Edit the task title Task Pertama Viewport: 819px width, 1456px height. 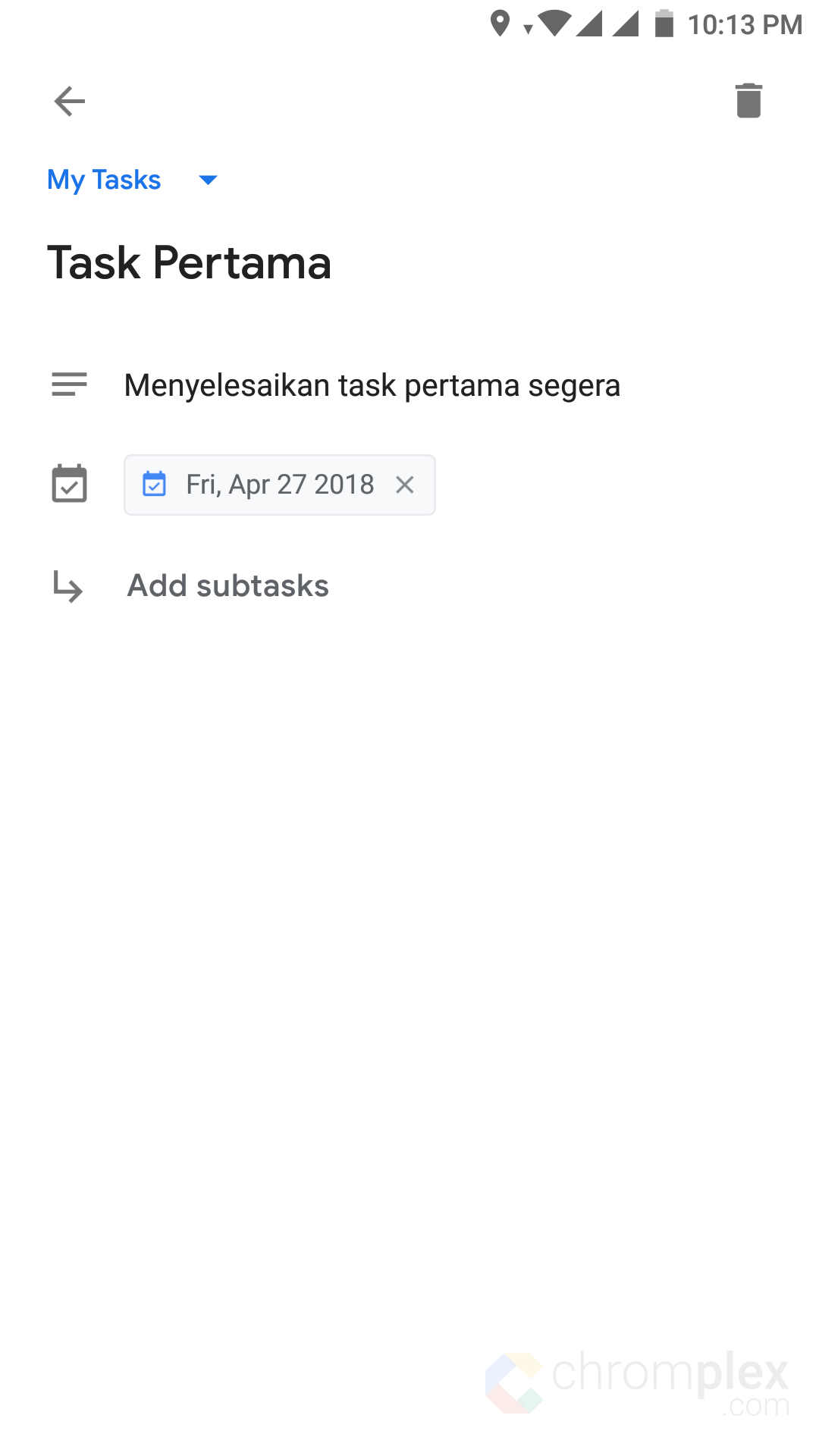pos(190,263)
